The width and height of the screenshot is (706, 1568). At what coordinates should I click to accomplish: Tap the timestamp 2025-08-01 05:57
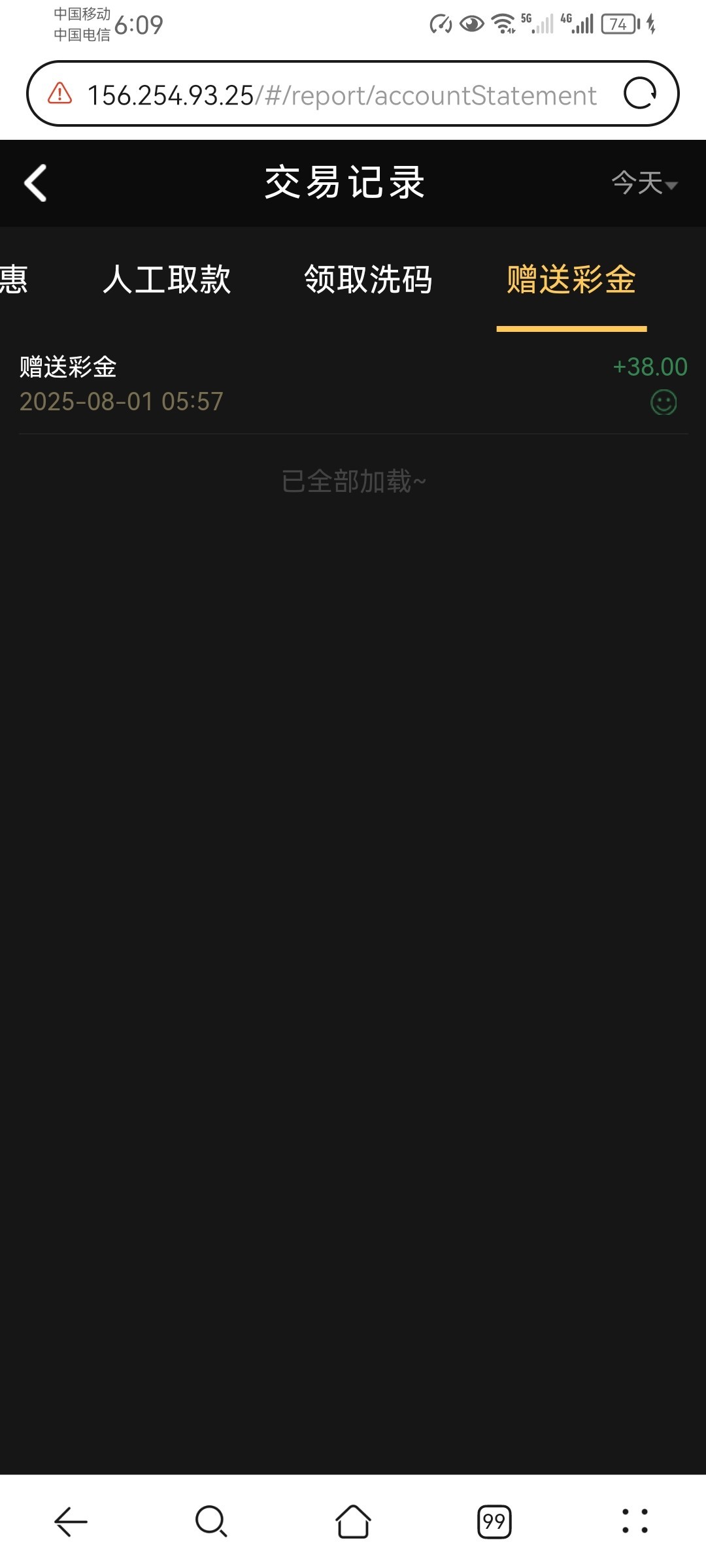tap(121, 401)
